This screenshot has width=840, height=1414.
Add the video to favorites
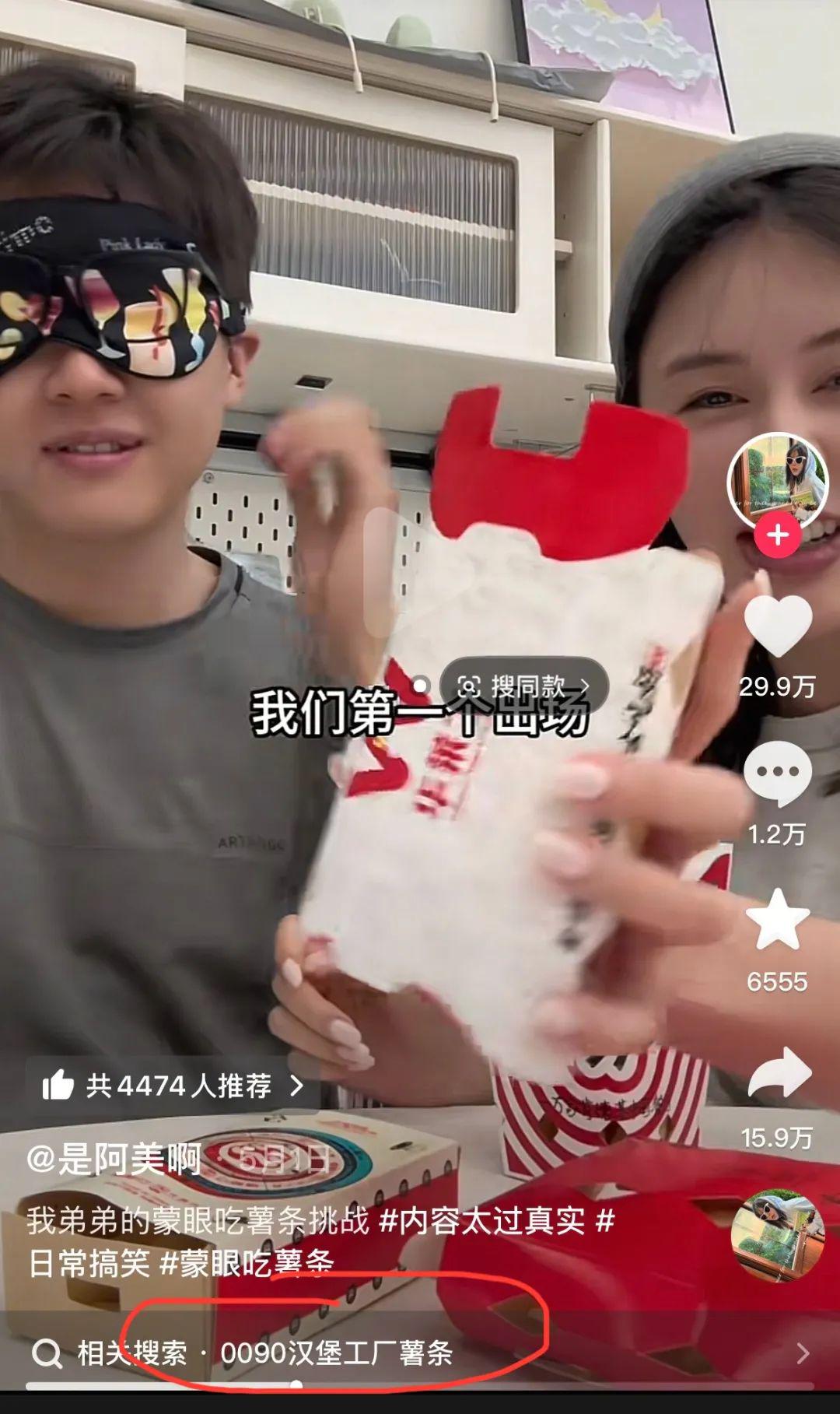(777, 921)
